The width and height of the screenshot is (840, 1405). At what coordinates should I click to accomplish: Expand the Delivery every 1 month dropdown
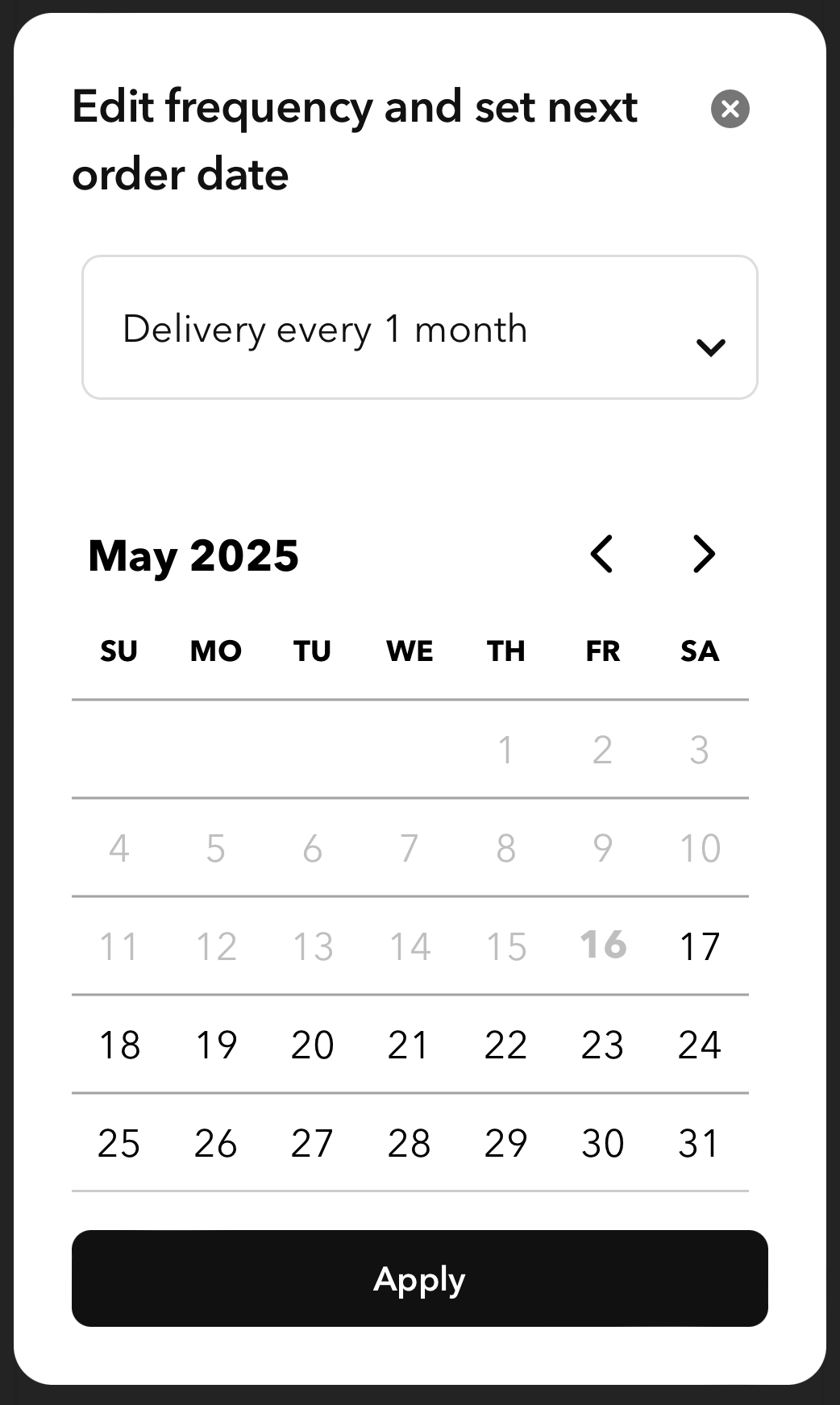[419, 327]
